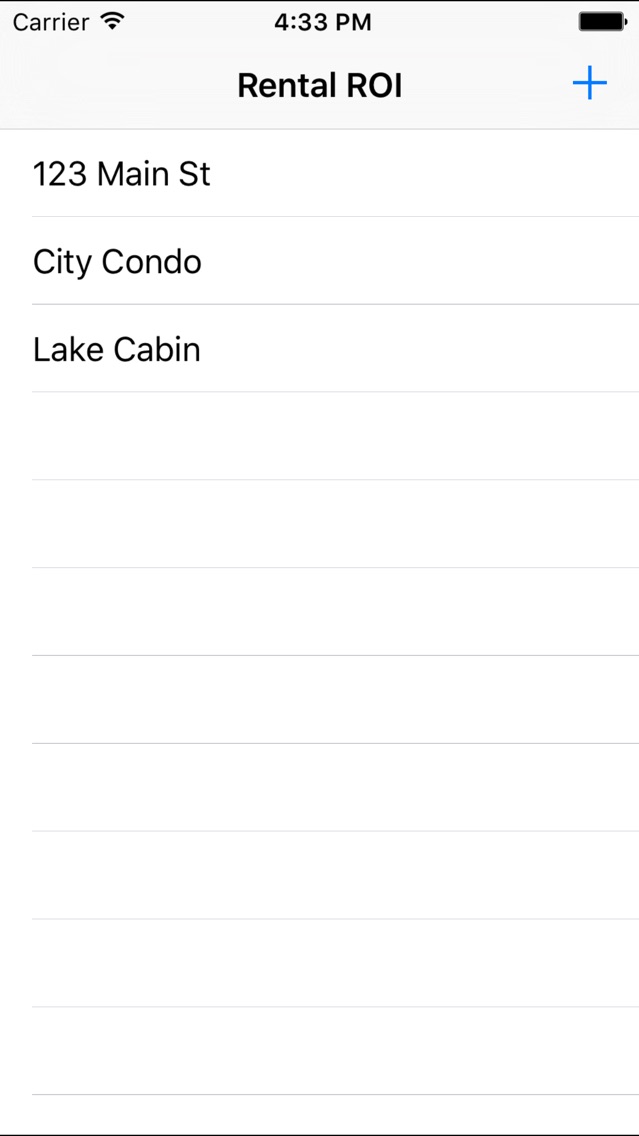Add a new rental property
This screenshot has width=639, height=1136.
[590, 83]
